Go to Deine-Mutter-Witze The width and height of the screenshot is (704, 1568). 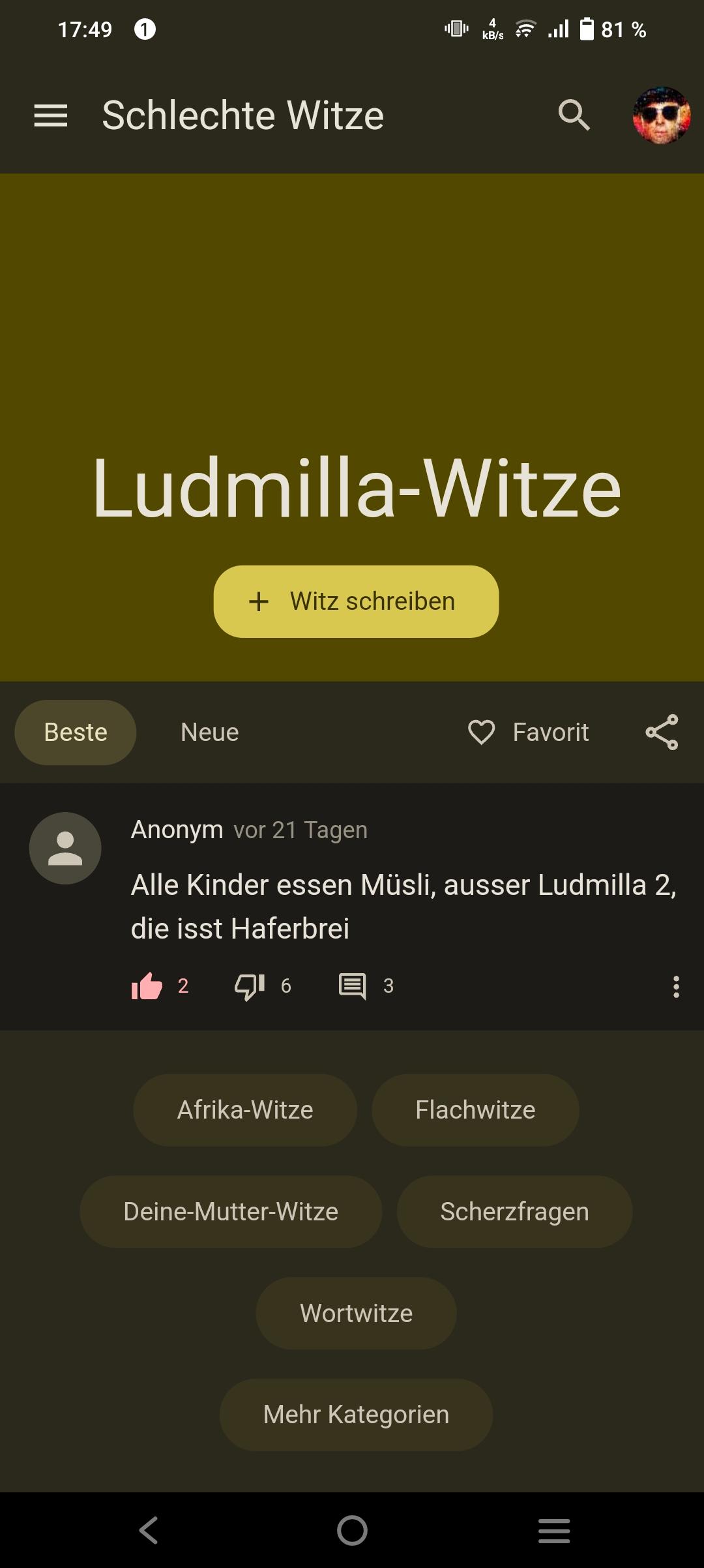point(231,1212)
